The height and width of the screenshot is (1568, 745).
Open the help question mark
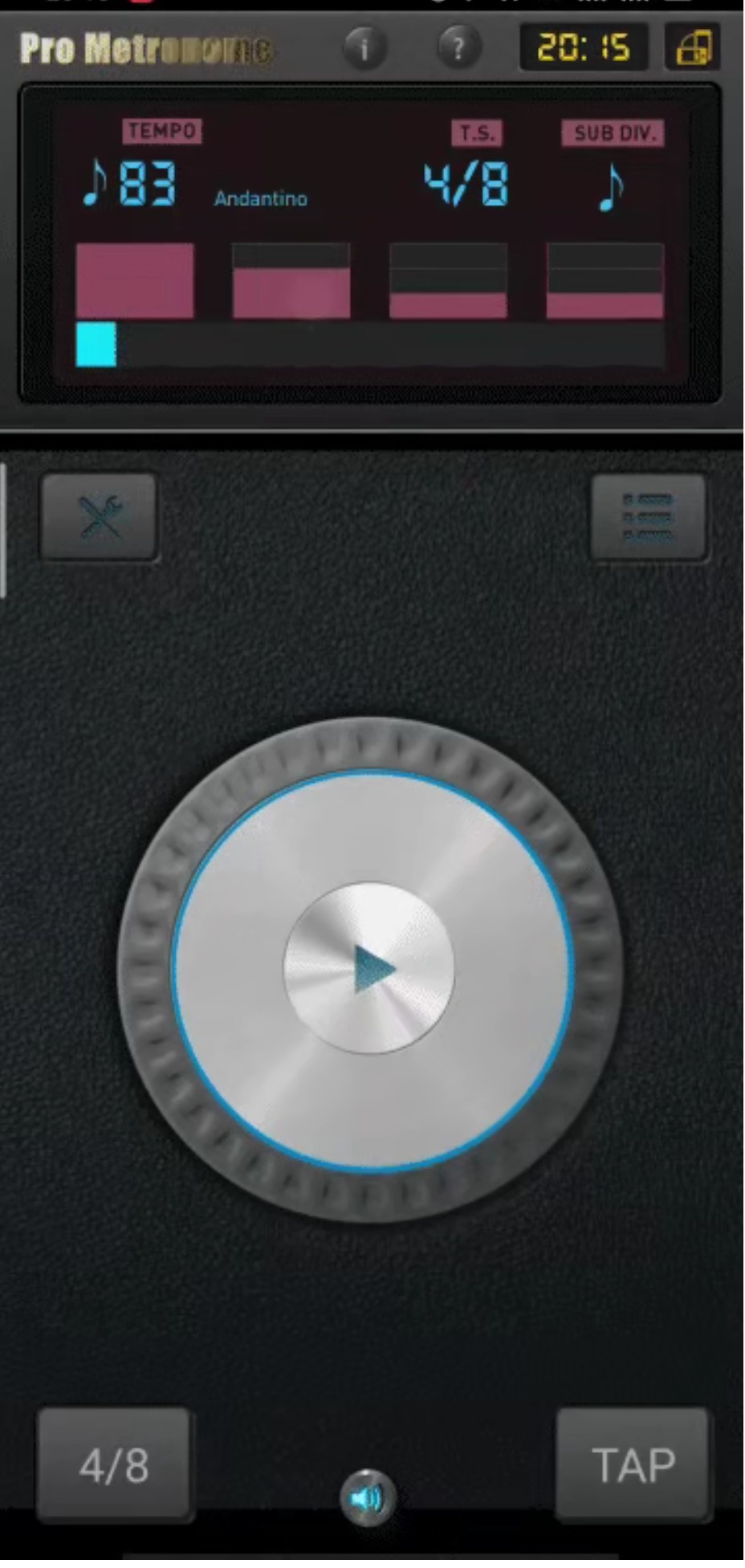pyautogui.click(x=458, y=49)
